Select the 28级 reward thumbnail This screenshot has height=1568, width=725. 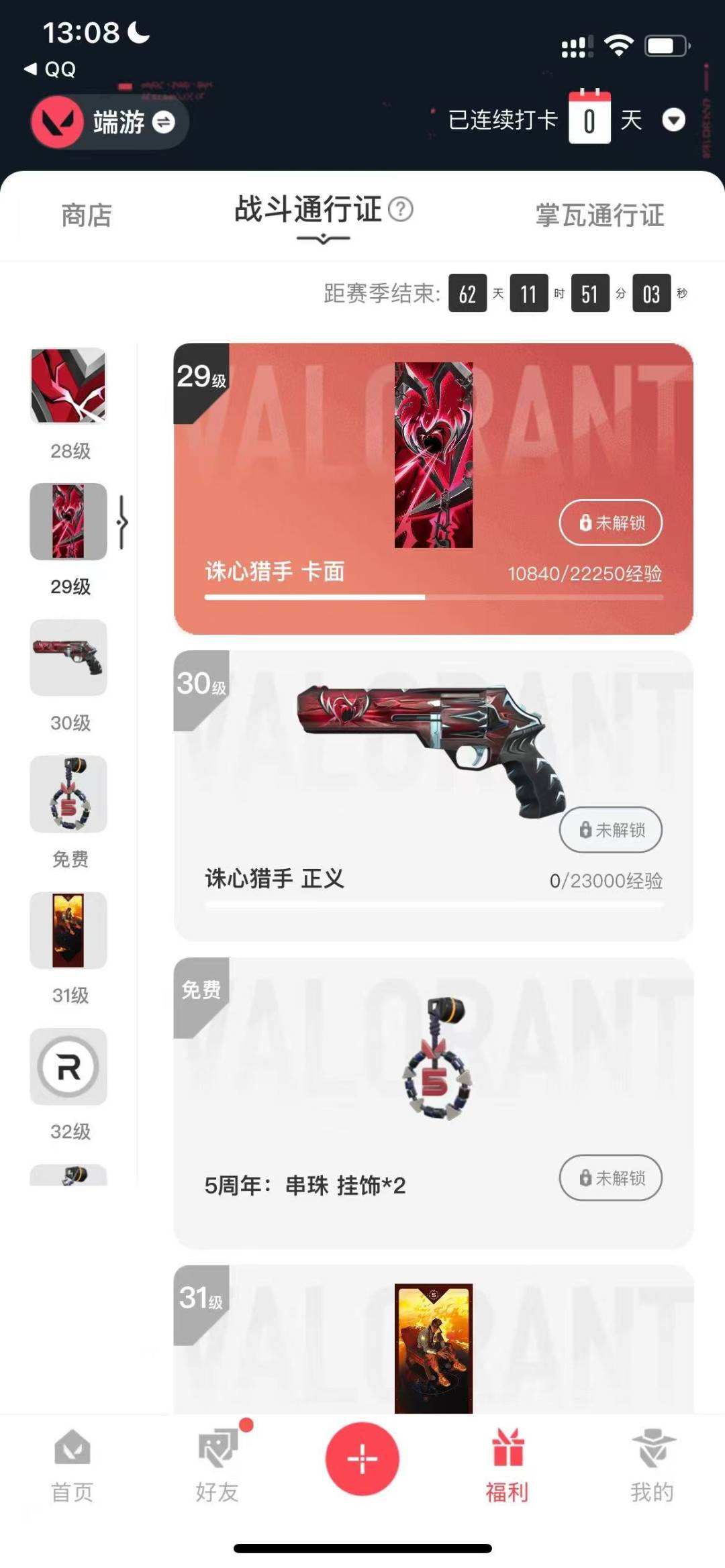click(68, 386)
